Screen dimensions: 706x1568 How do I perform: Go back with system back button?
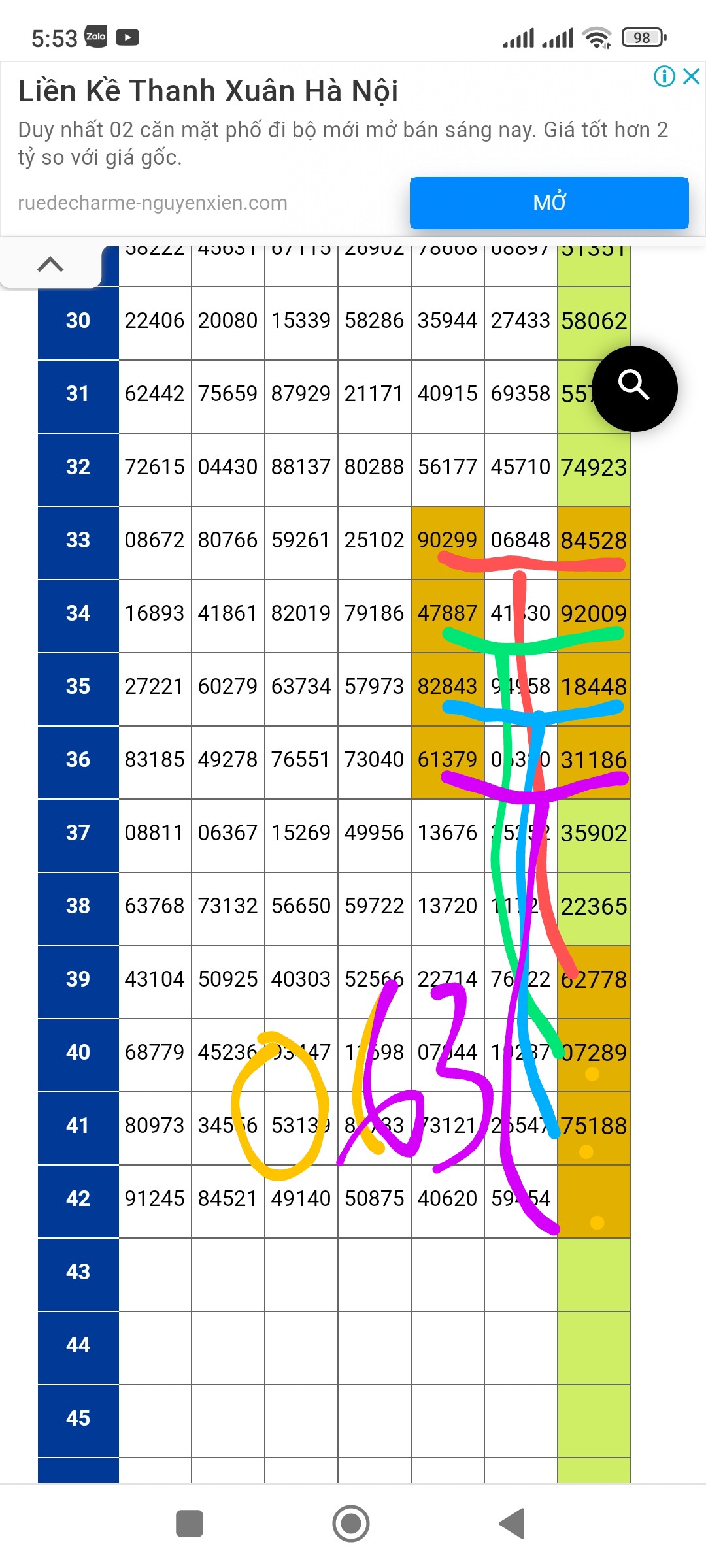click(x=512, y=1524)
